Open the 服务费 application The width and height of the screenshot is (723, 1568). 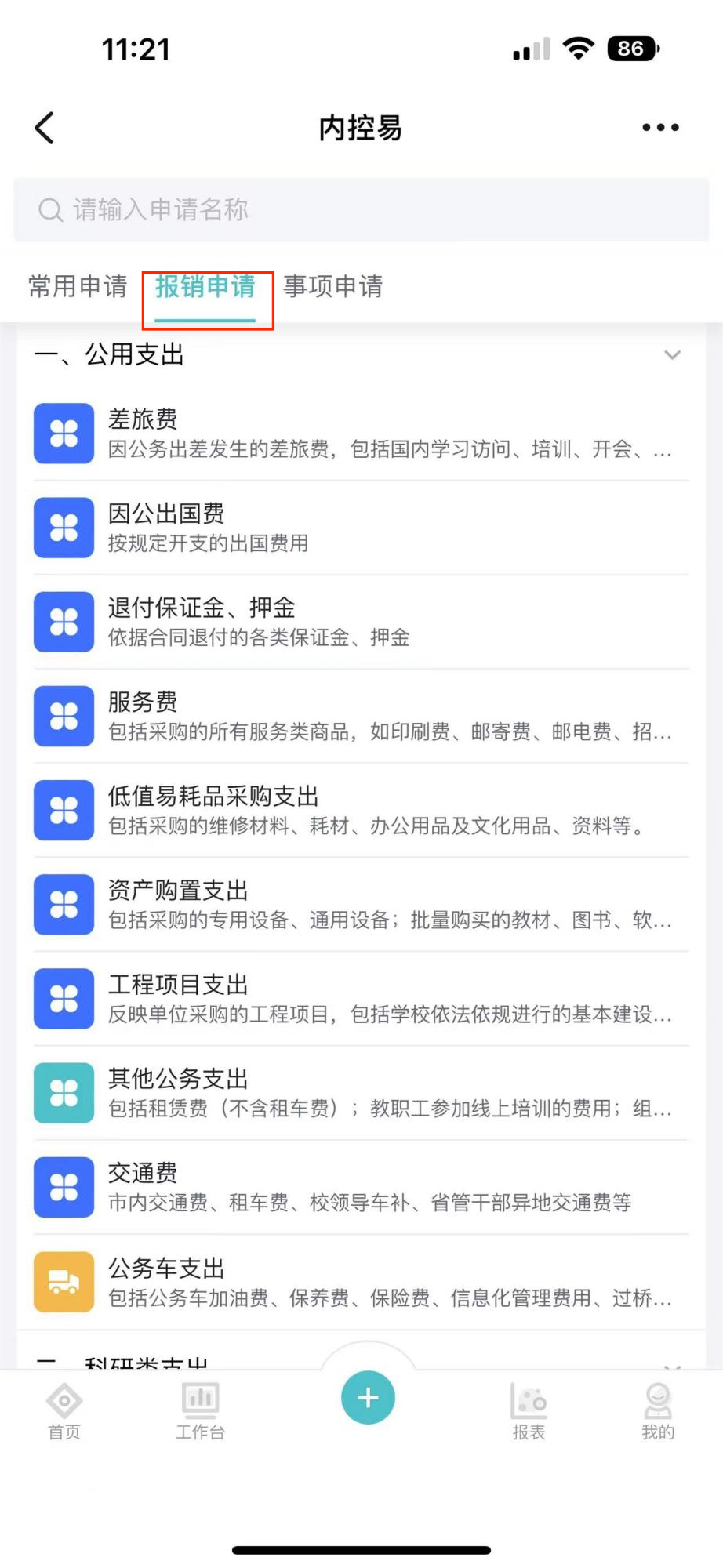pyautogui.click(x=361, y=716)
